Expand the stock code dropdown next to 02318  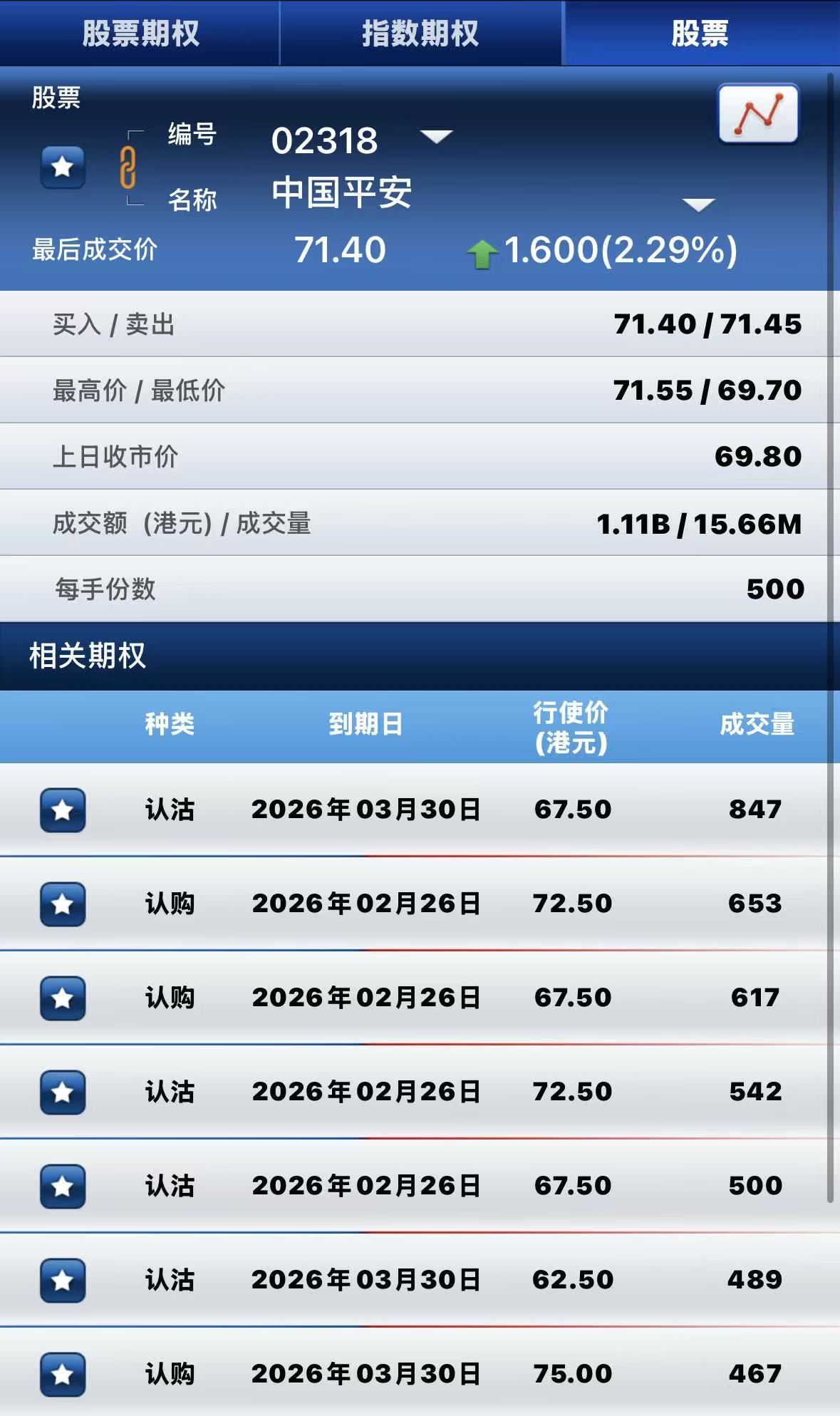[436, 136]
